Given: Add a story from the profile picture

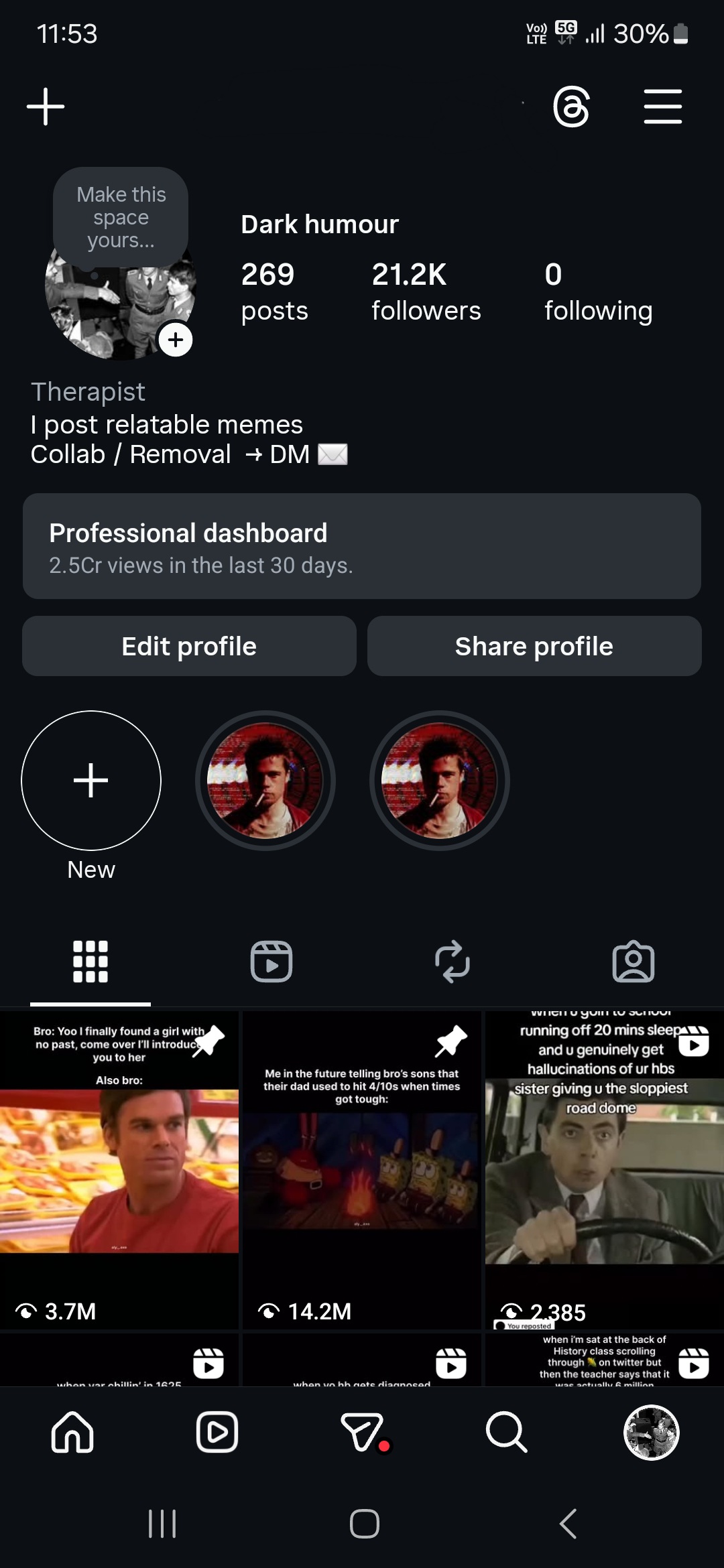Looking at the screenshot, I should [176, 340].
